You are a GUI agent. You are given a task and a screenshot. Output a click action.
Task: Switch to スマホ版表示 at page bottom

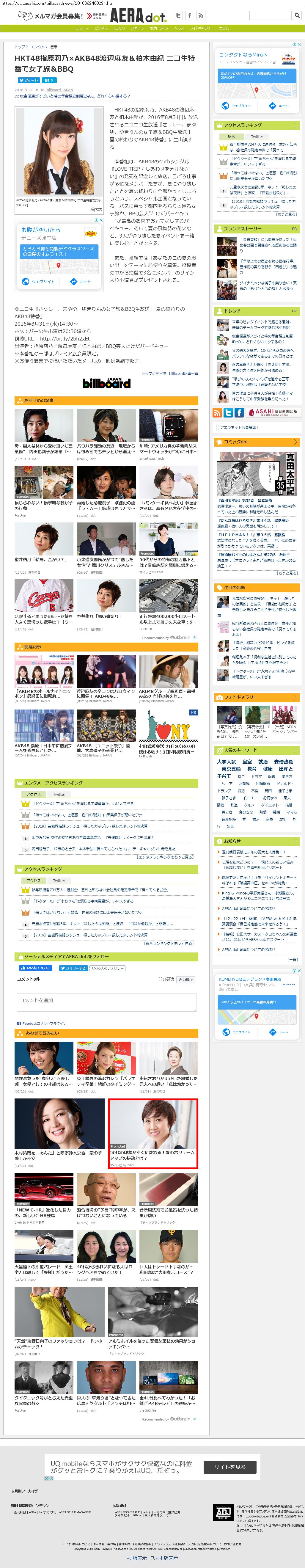tap(164, 1558)
